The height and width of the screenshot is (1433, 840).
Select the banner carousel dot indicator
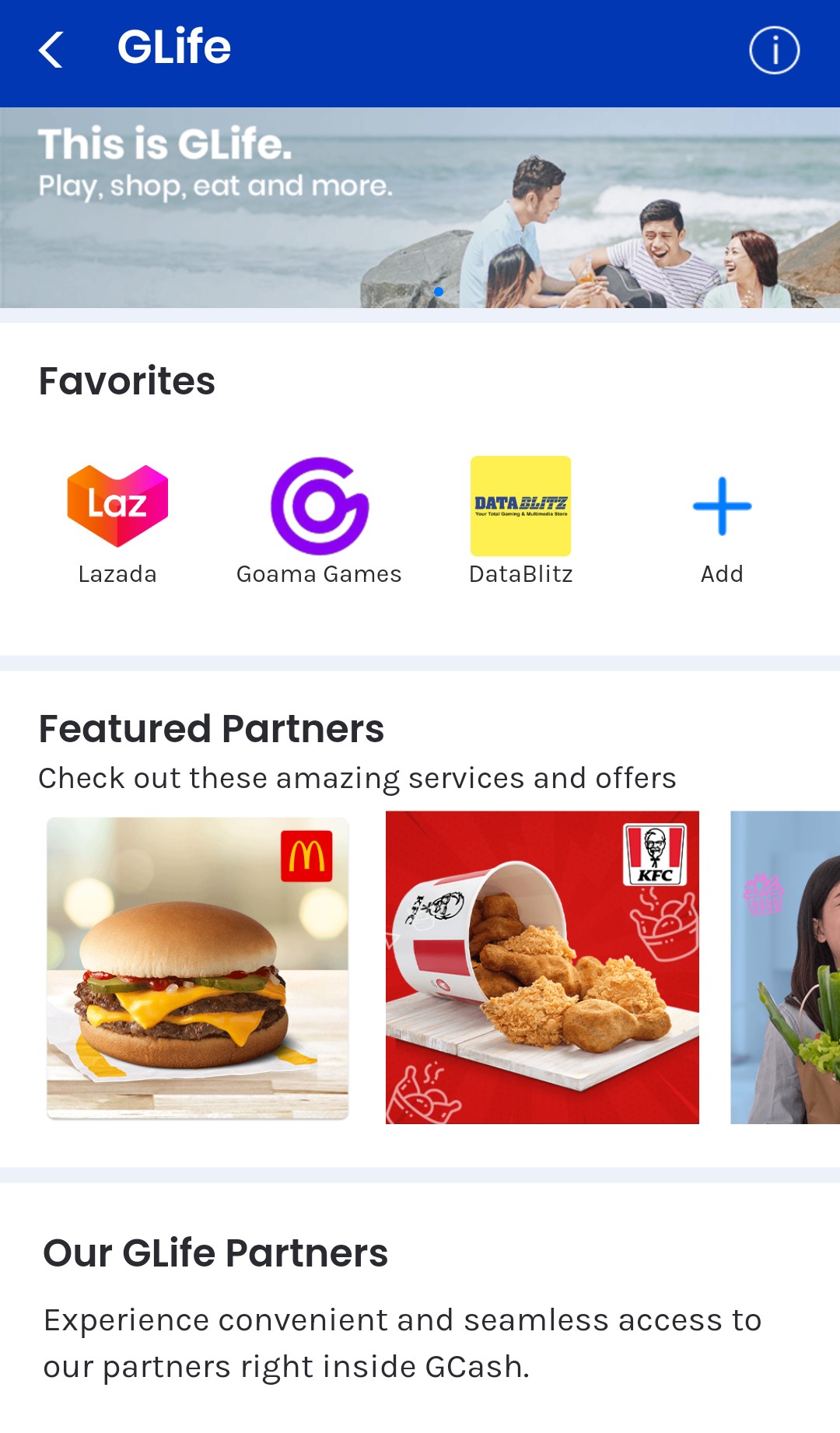click(x=439, y=292)
